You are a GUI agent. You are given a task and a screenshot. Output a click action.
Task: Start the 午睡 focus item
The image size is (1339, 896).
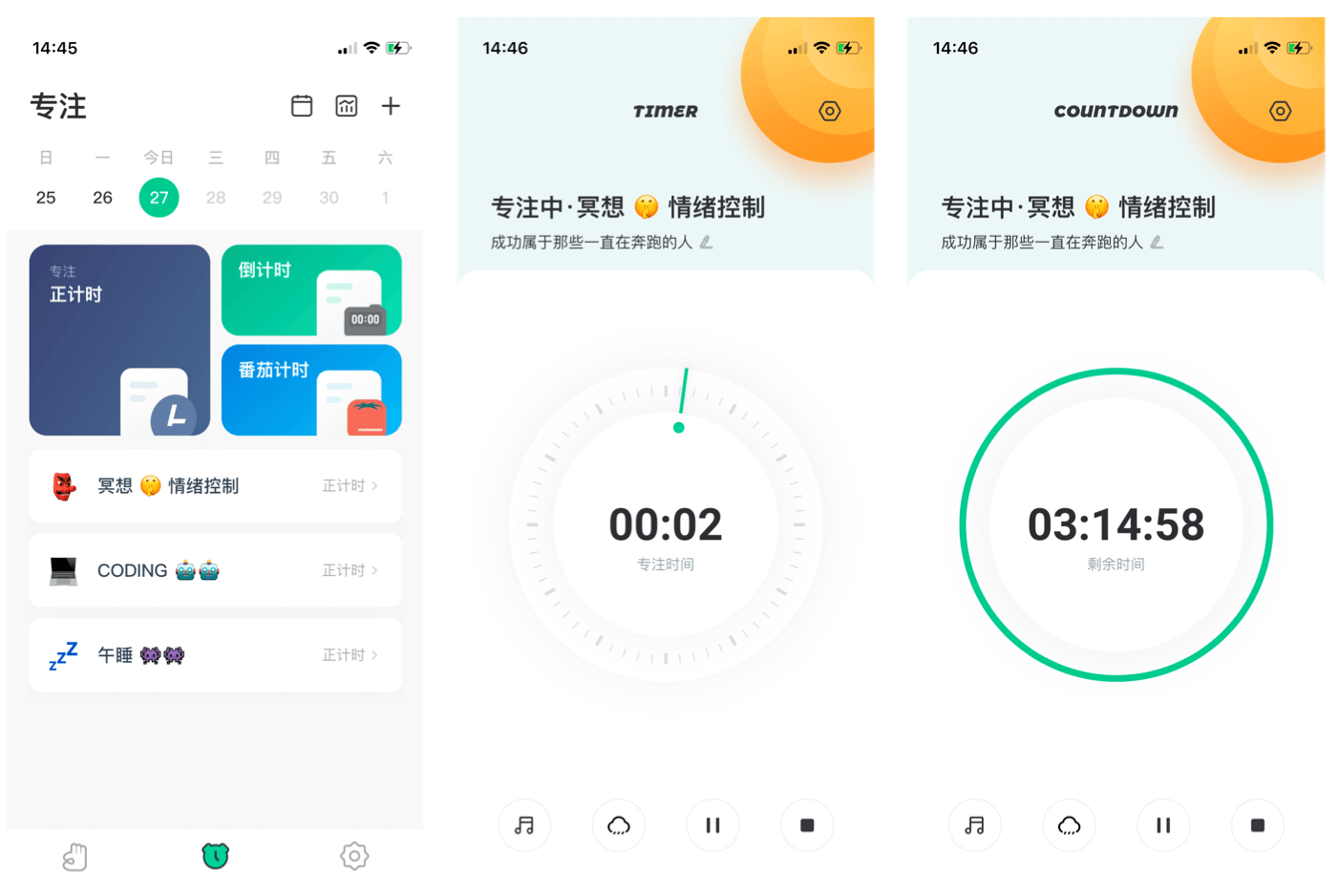click(215, 655)
